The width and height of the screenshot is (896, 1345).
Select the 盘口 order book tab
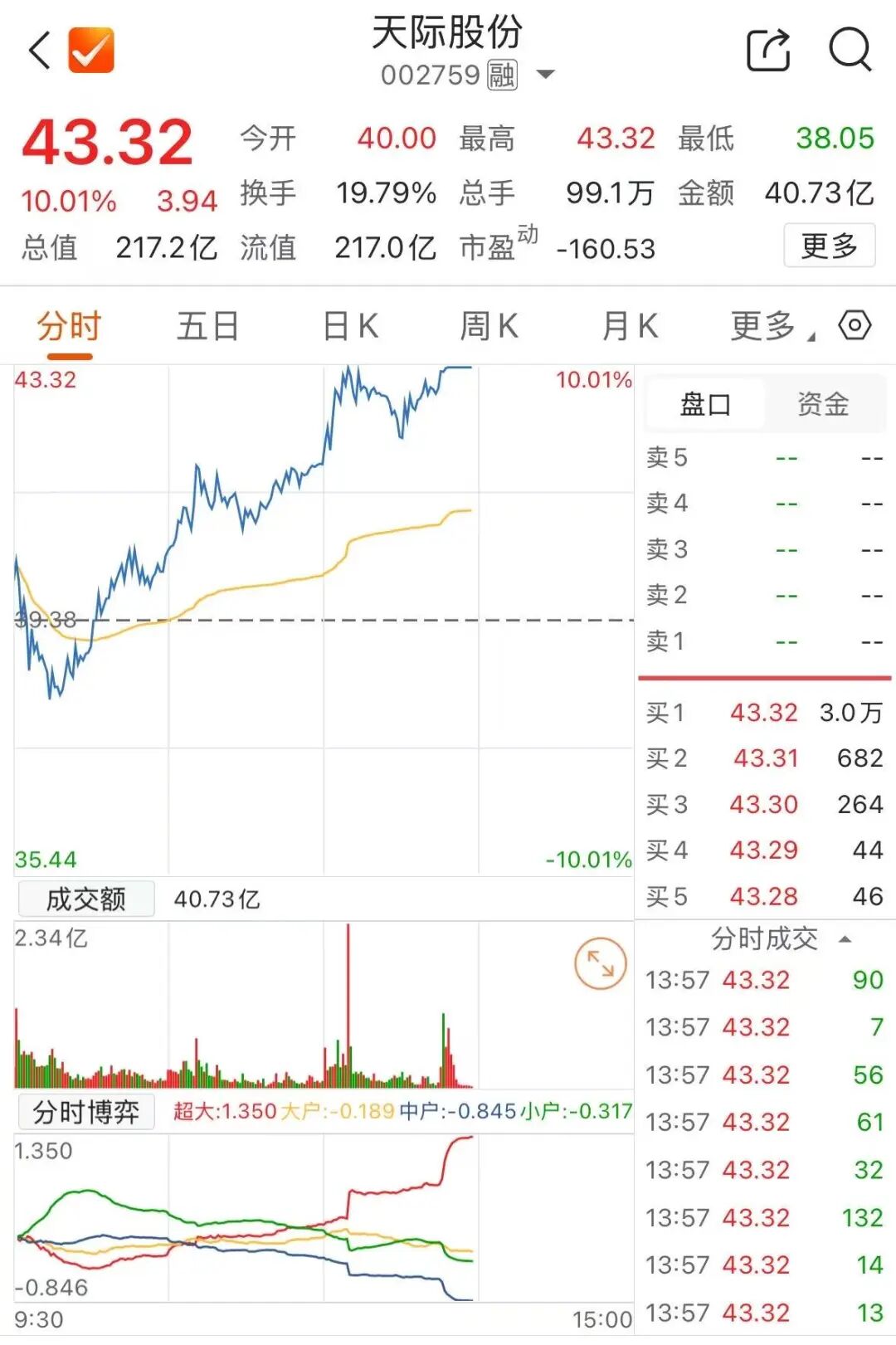(705, 405)
